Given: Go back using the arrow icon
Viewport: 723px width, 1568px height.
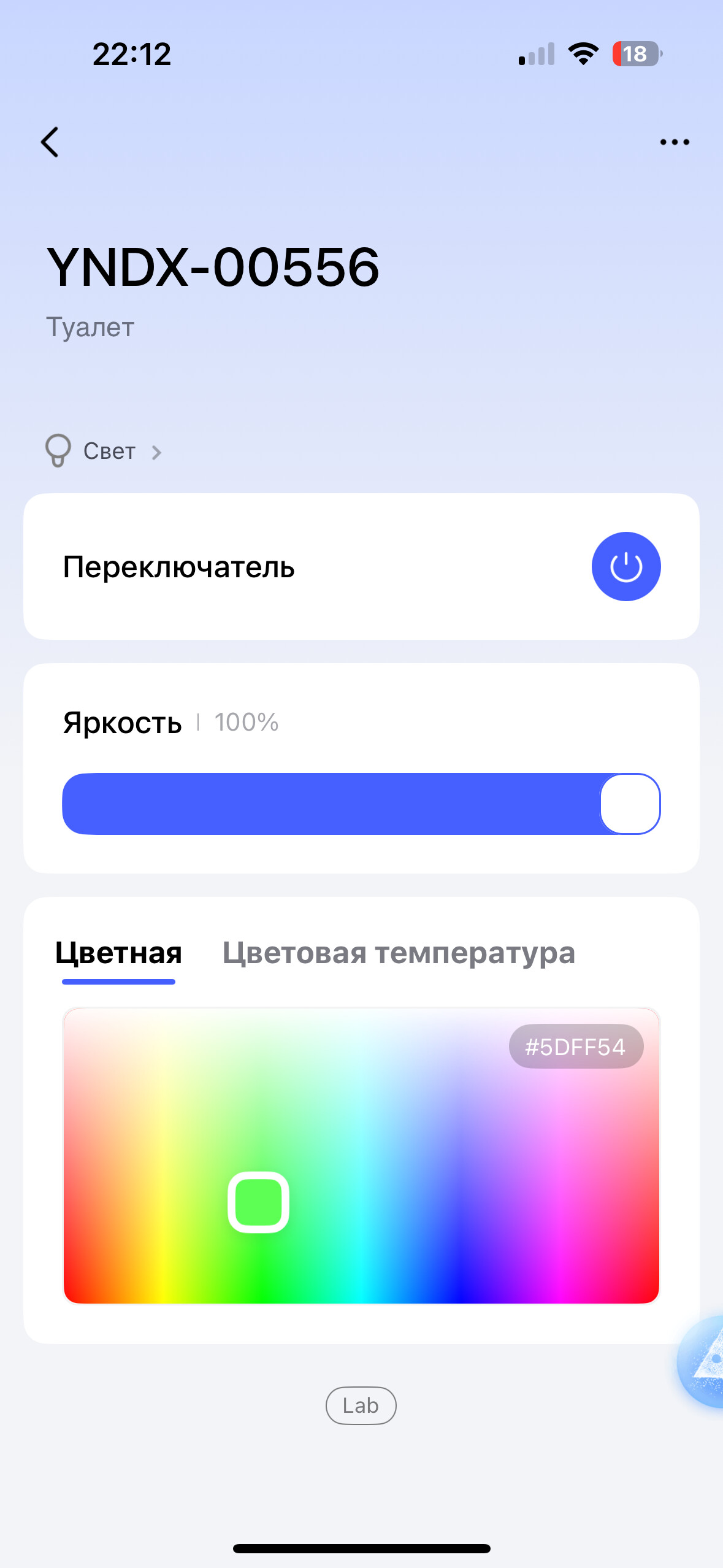Looking at the screenshot, I should point(50,142).
